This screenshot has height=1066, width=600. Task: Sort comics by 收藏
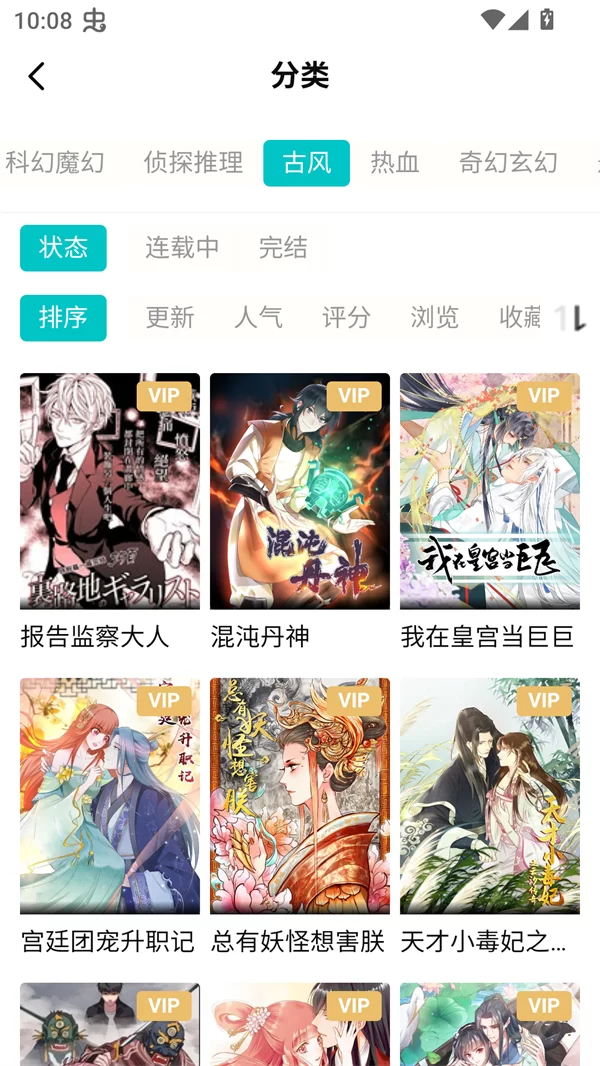(x=520, y=318)
